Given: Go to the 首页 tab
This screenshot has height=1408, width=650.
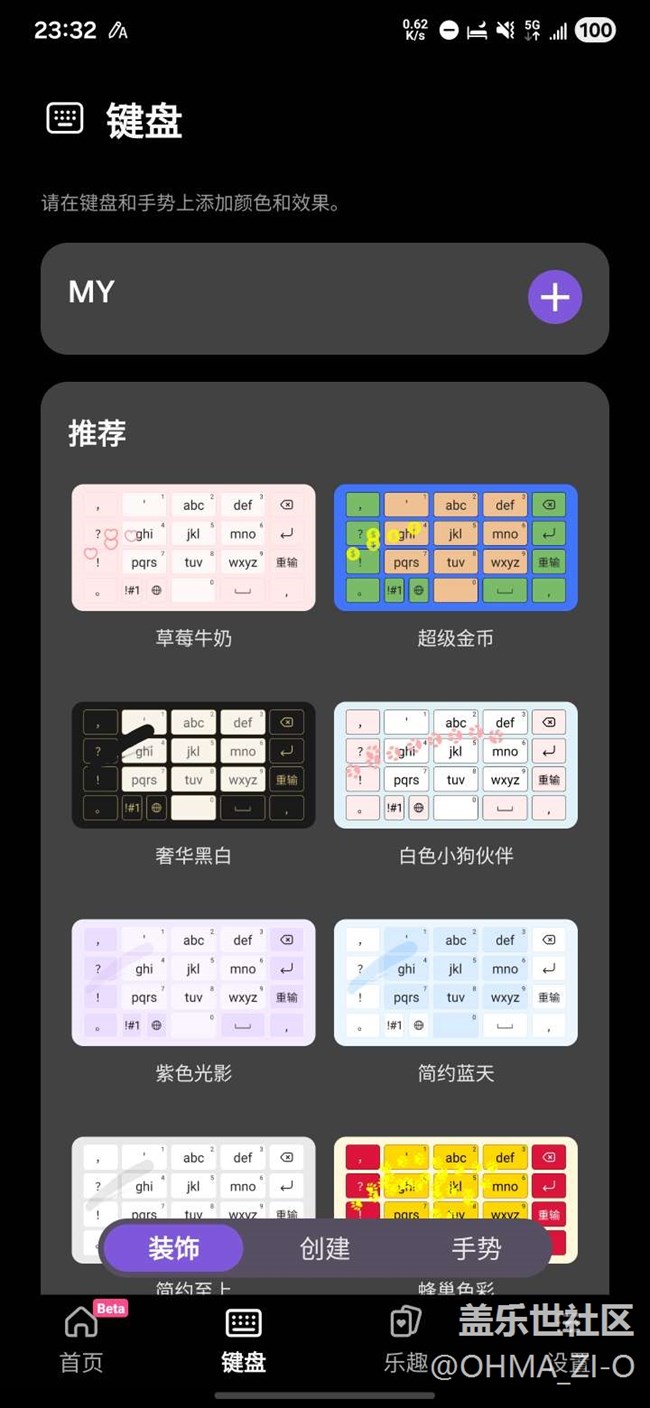Looking at the screenshot, I should point(82,1339).
